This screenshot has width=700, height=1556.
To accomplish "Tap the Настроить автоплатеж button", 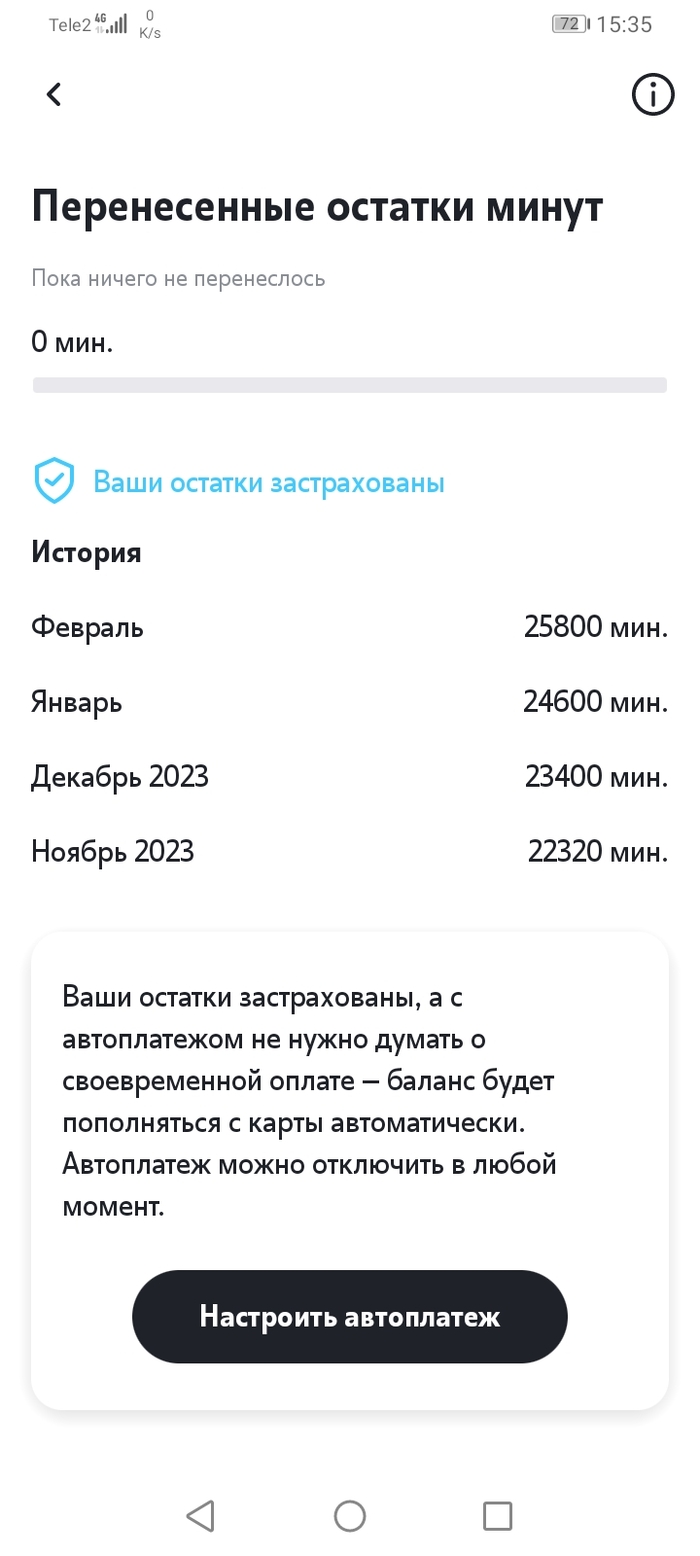I will 349,1316.
